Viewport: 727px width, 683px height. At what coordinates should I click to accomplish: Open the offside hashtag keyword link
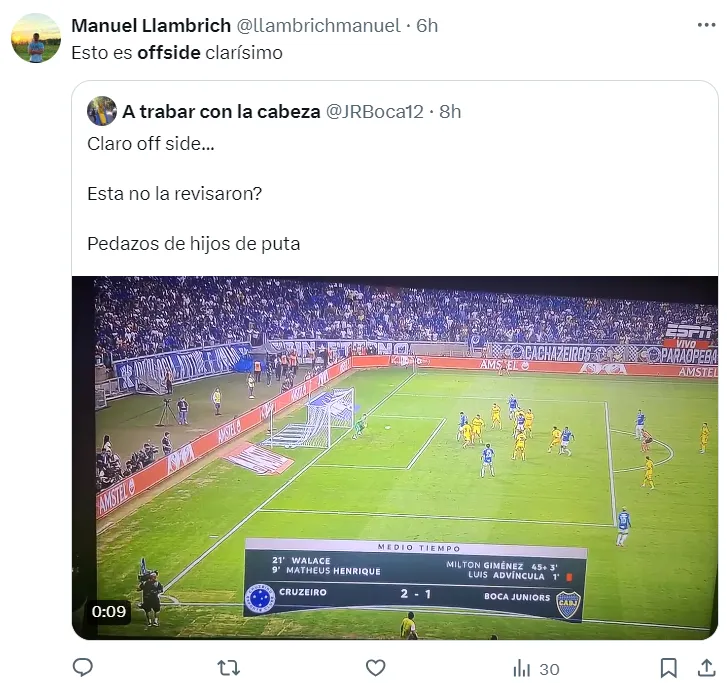pyautogui.click(x=168, y=53)
